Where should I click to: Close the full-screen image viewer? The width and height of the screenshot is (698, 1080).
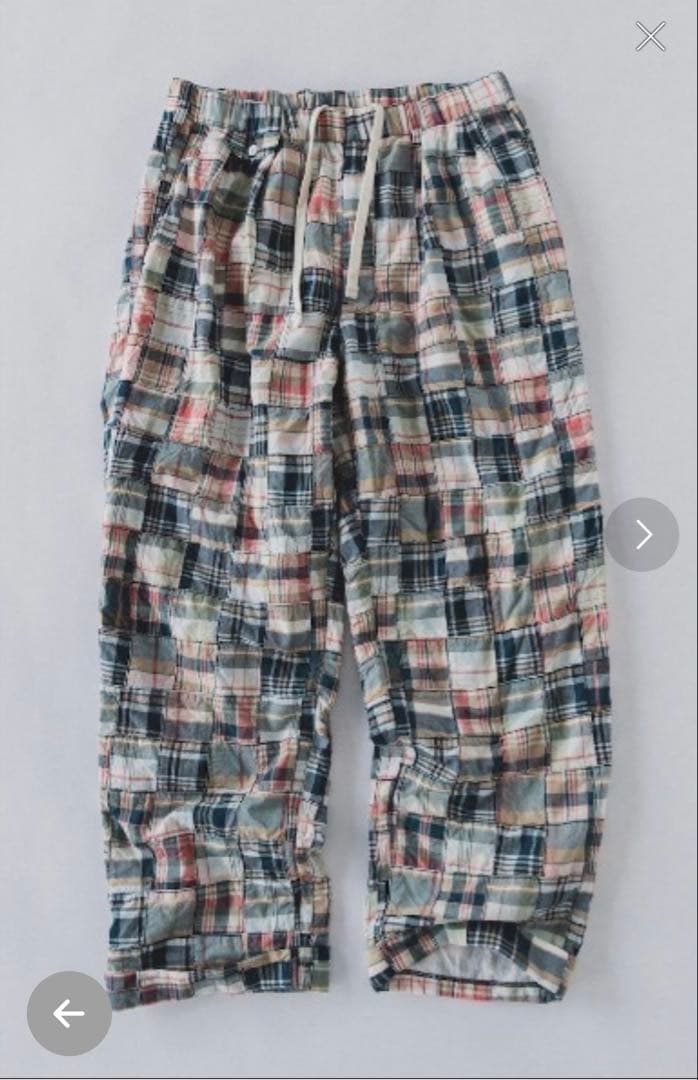[x=650, y=37]
